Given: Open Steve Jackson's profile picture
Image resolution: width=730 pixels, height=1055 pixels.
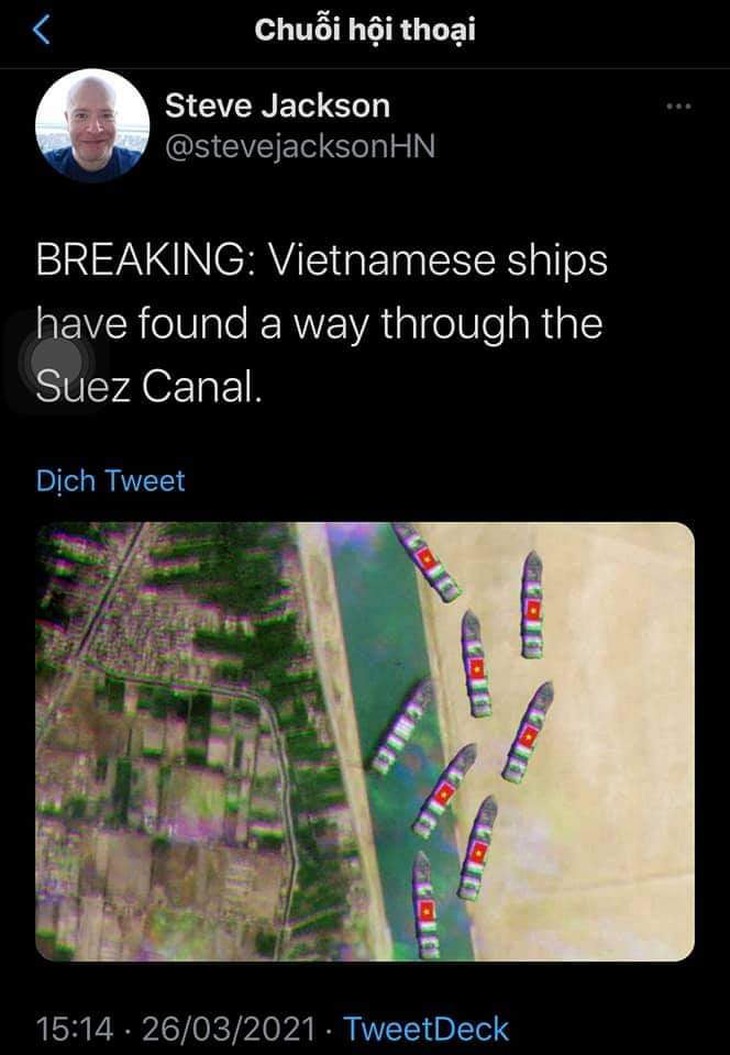Looking at the screenshot, I should tap(91, 126).
